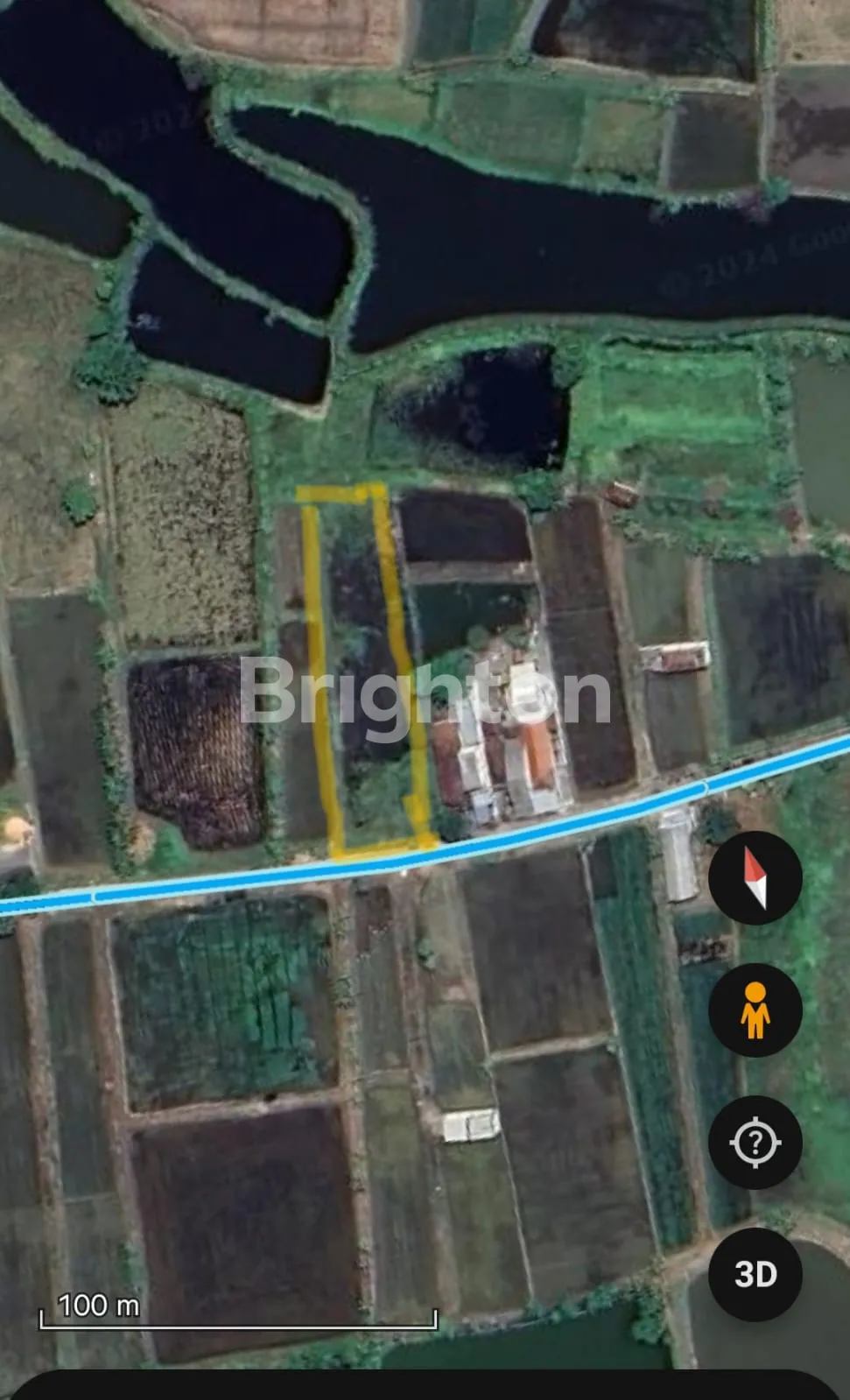Center map on my location
This screenshot has height=1400, width=850.
(755, 1143)
